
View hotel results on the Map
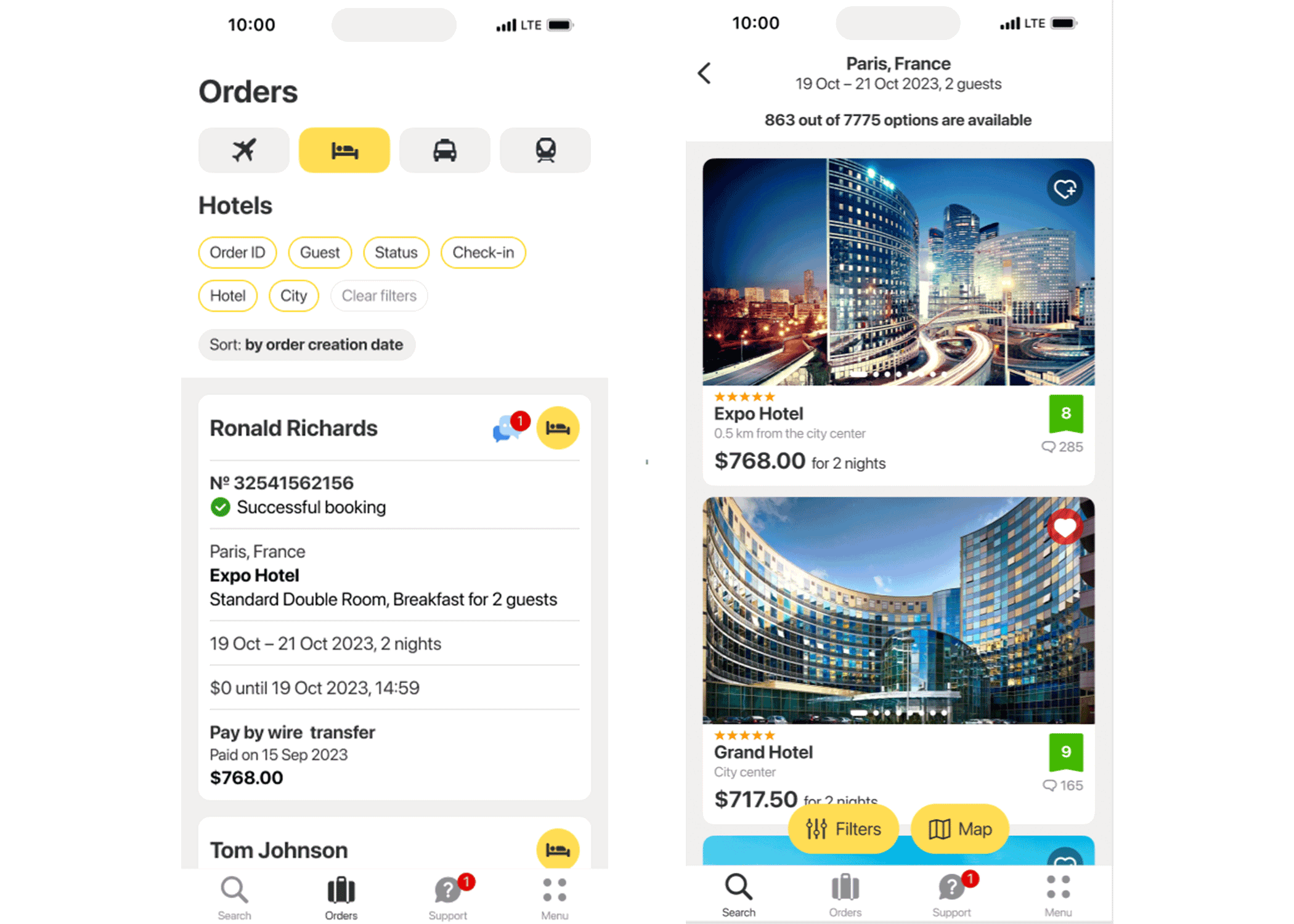pyautogui.click(x=960, y=829)
